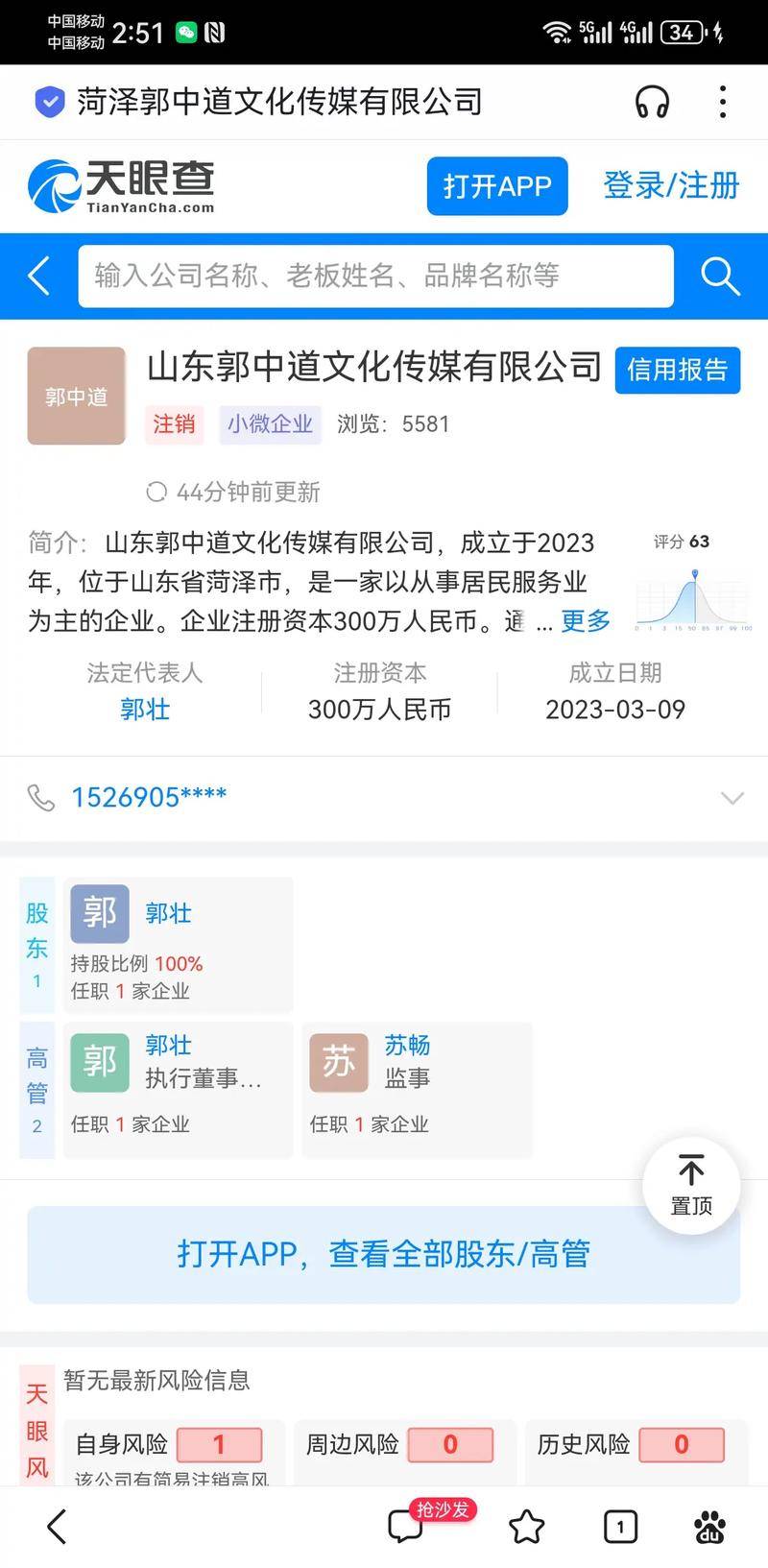768x1568 pixels.
Task: Go back using the blue bar arrow
Action: pos(39,276)
